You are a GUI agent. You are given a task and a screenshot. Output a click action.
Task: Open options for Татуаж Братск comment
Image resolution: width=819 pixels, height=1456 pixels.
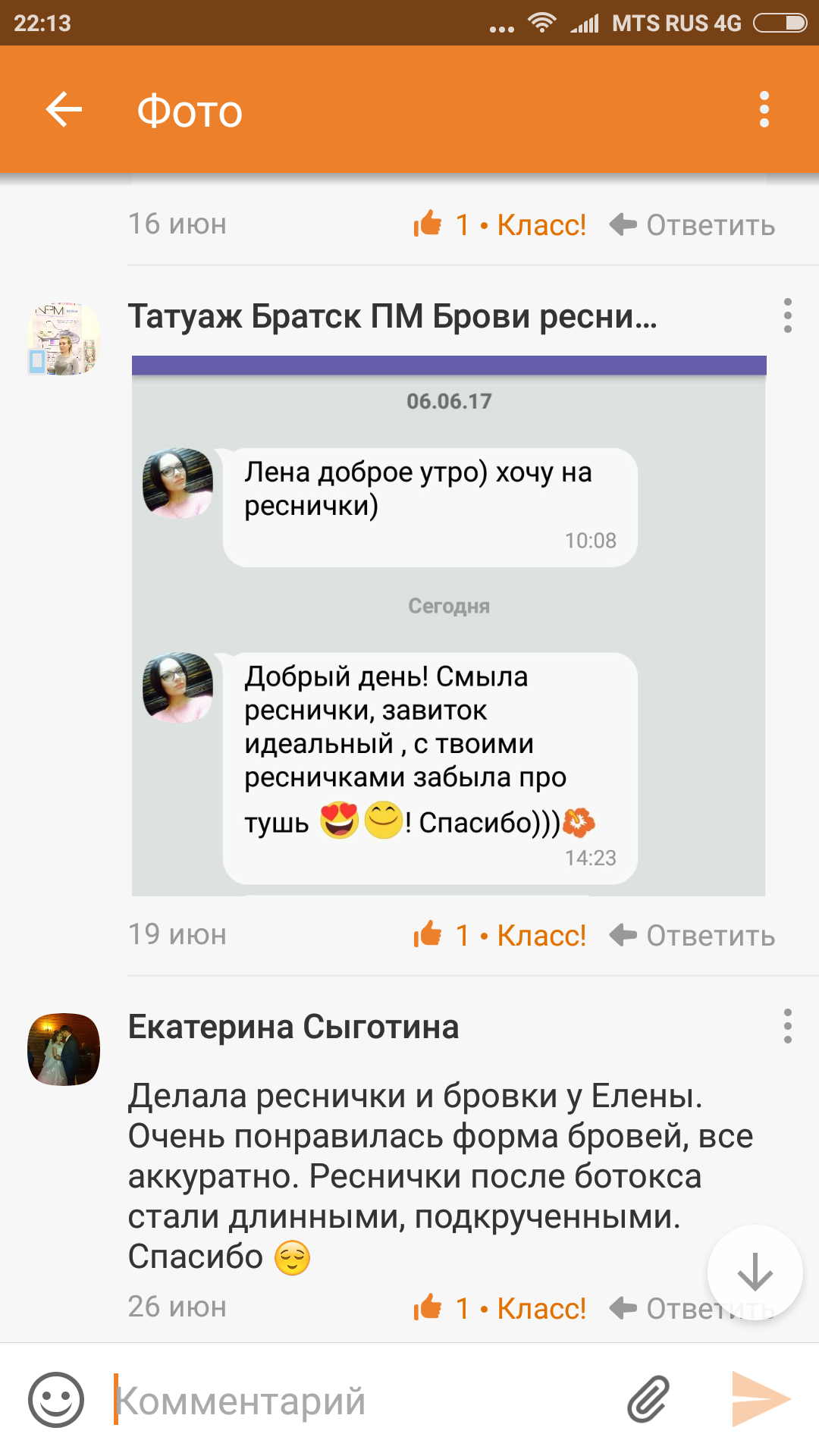point(788,315)
